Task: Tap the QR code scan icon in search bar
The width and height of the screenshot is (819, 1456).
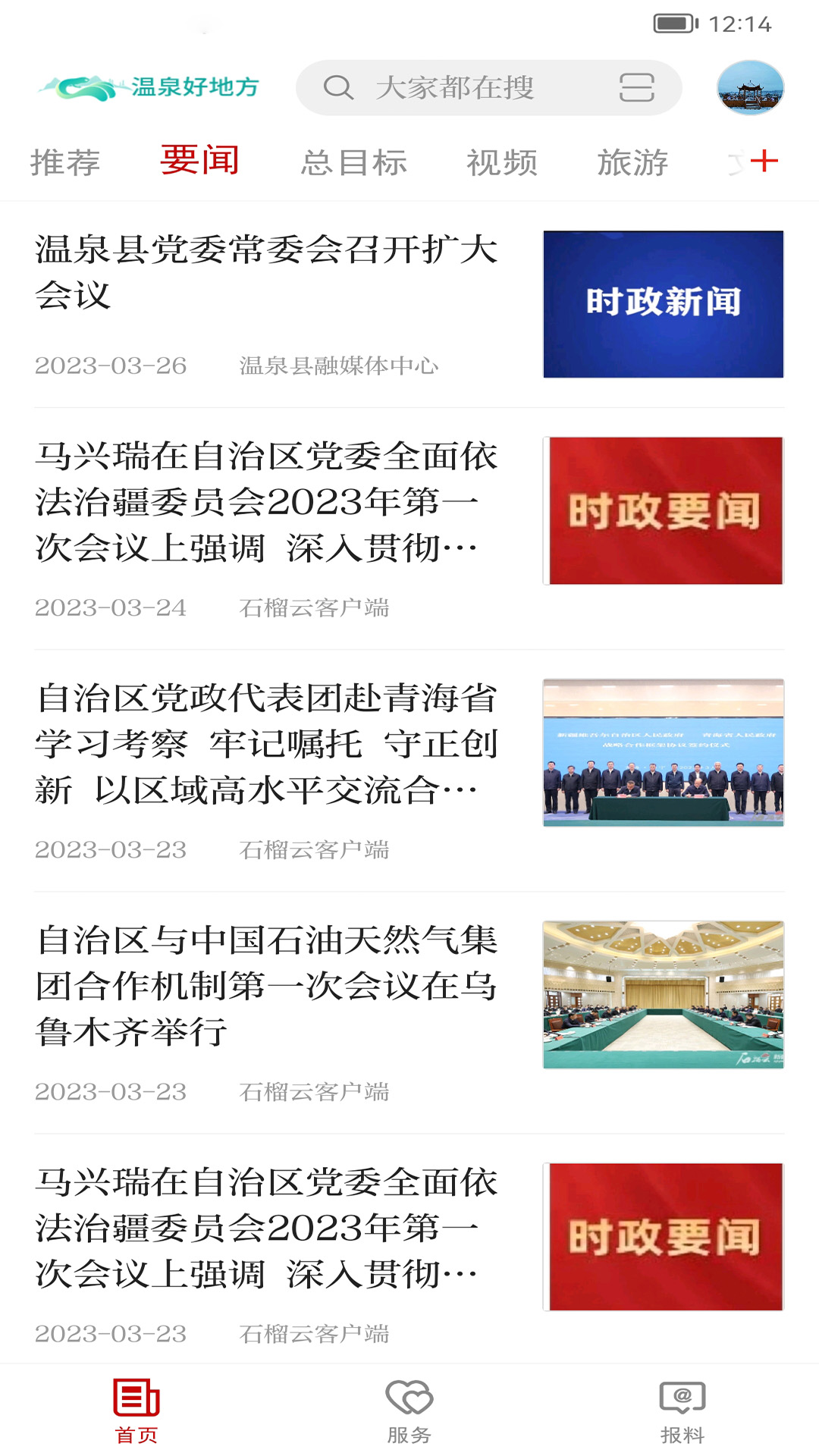Action: (x=638, y=86)
